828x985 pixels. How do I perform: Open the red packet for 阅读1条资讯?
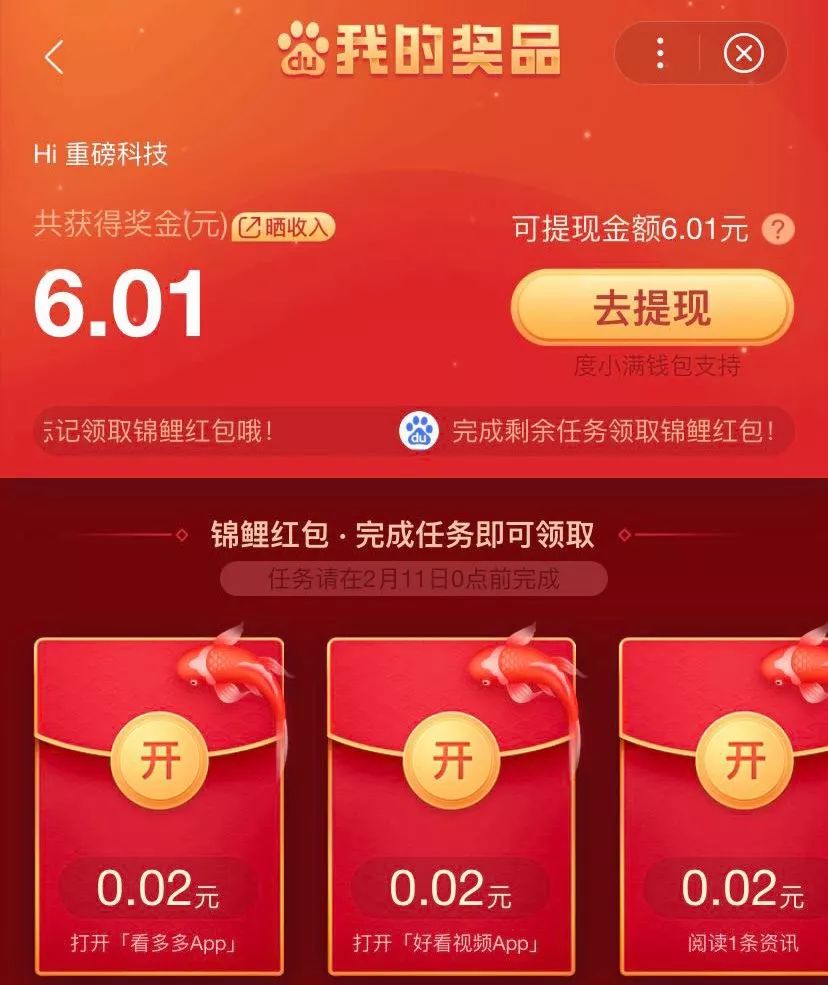(743, 762)
